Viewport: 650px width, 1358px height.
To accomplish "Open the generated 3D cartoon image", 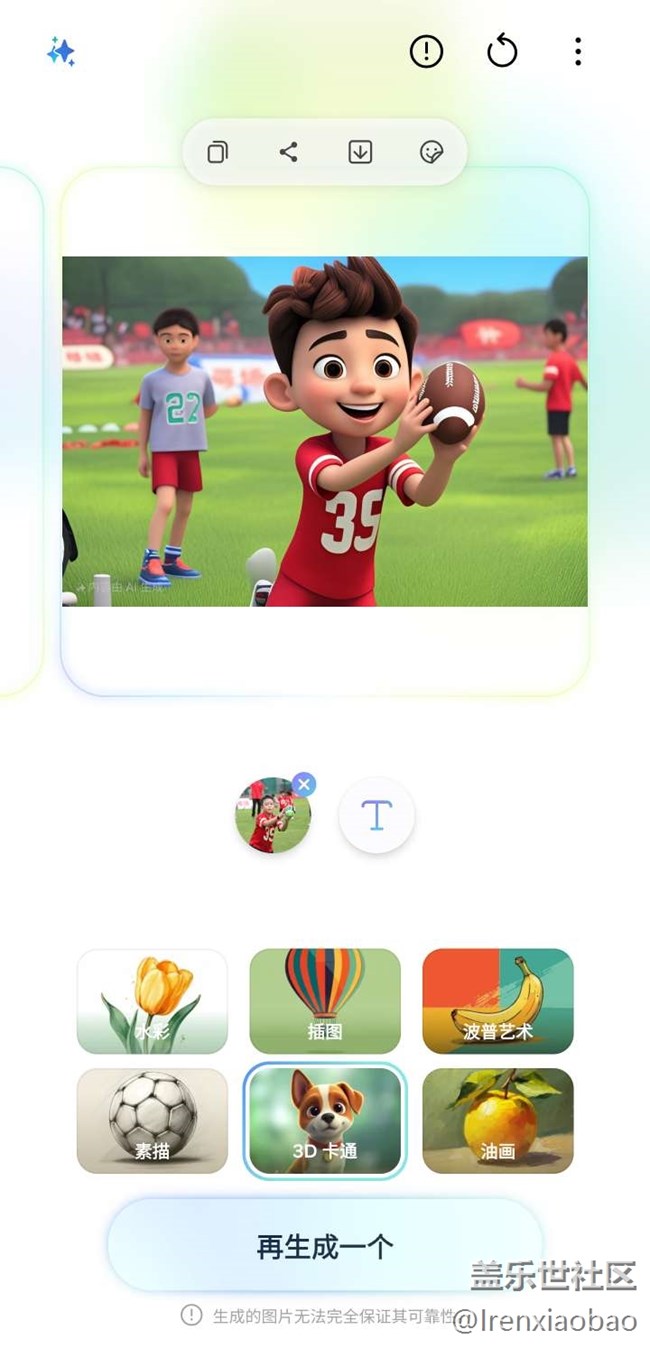I will pos(325,431).
